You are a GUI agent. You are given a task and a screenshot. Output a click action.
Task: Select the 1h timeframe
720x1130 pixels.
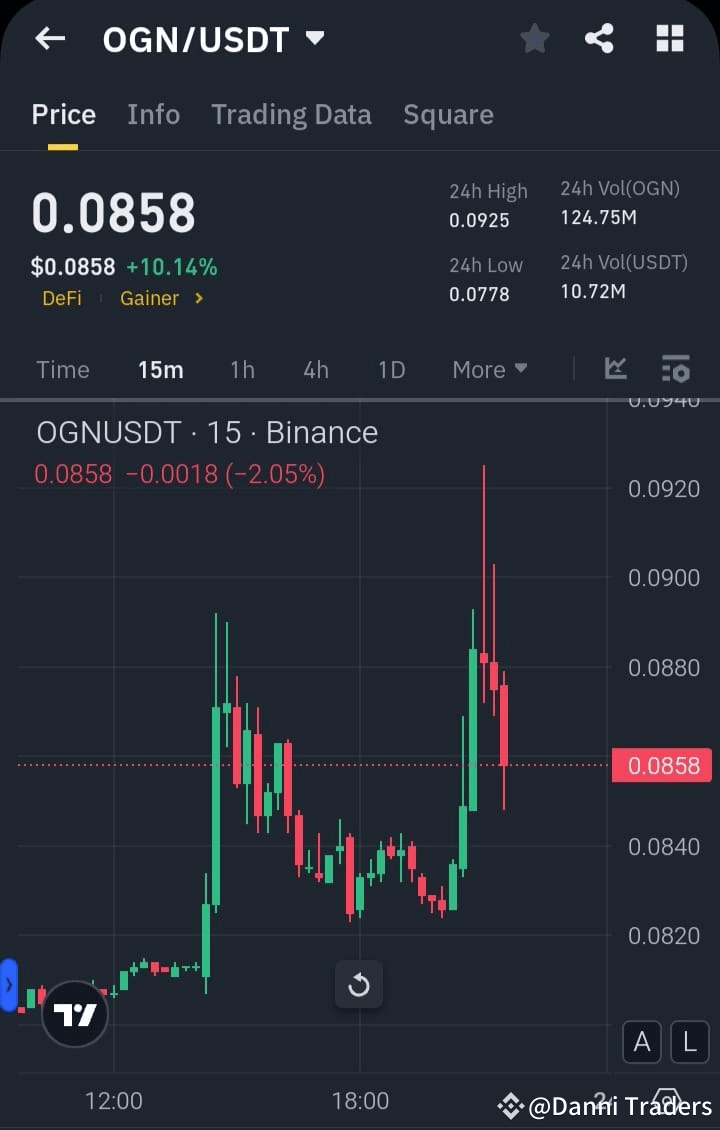[x=242, y=369]
